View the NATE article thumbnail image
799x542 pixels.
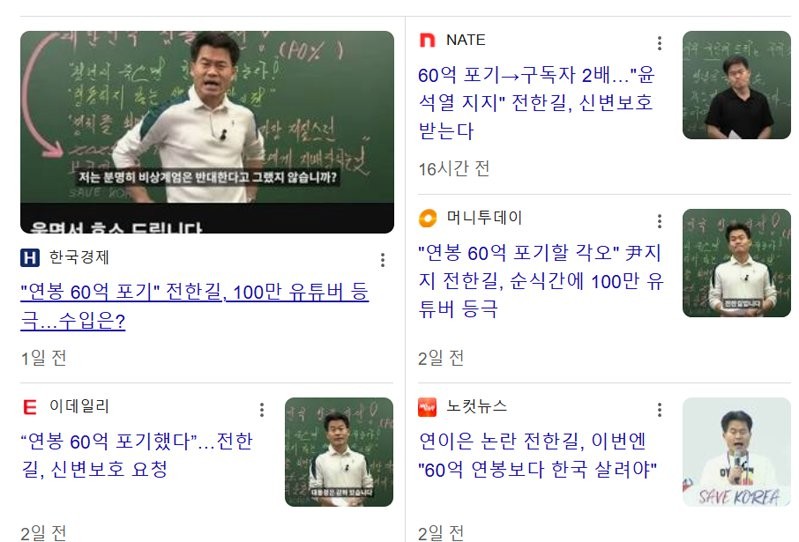pos(736,85)
